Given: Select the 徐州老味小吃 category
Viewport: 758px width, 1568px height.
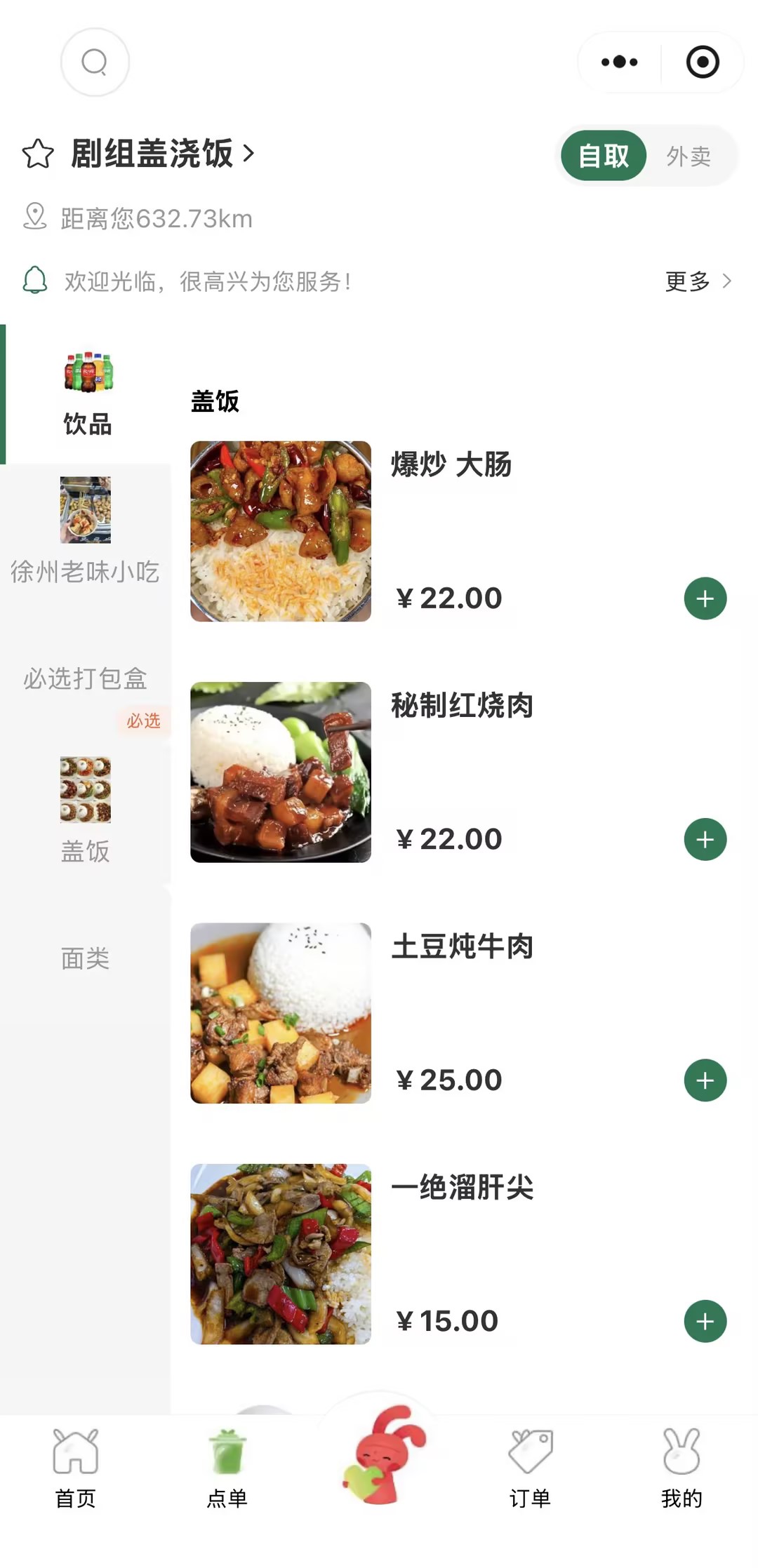Looking at the screenshot, I should [85, 532].
